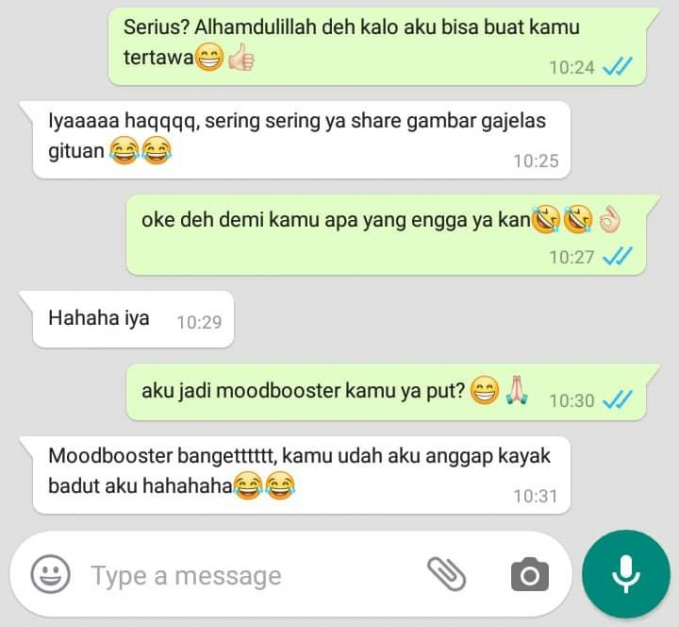Open the emoji picker

(x=50, y=575)
